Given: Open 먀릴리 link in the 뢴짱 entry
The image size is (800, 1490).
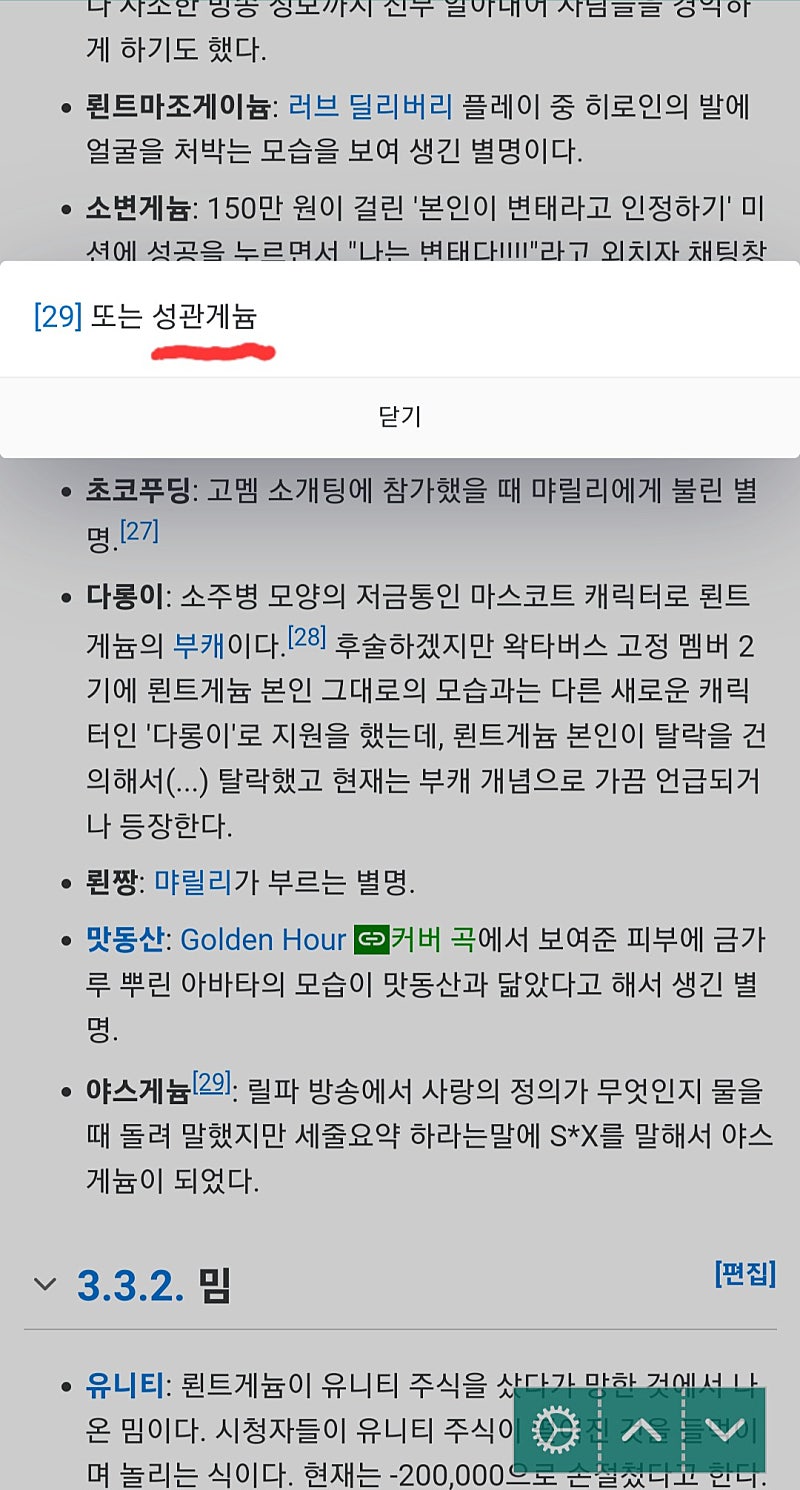Looking at the screenshot, I should click(193, 882).
